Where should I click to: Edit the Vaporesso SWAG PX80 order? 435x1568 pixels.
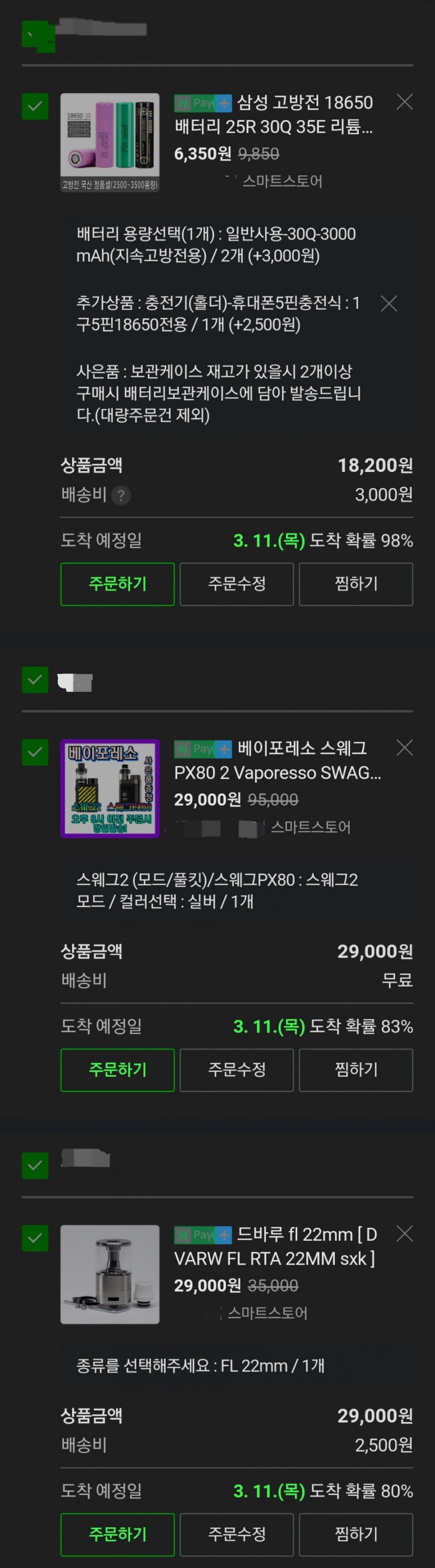point(237,1070)
